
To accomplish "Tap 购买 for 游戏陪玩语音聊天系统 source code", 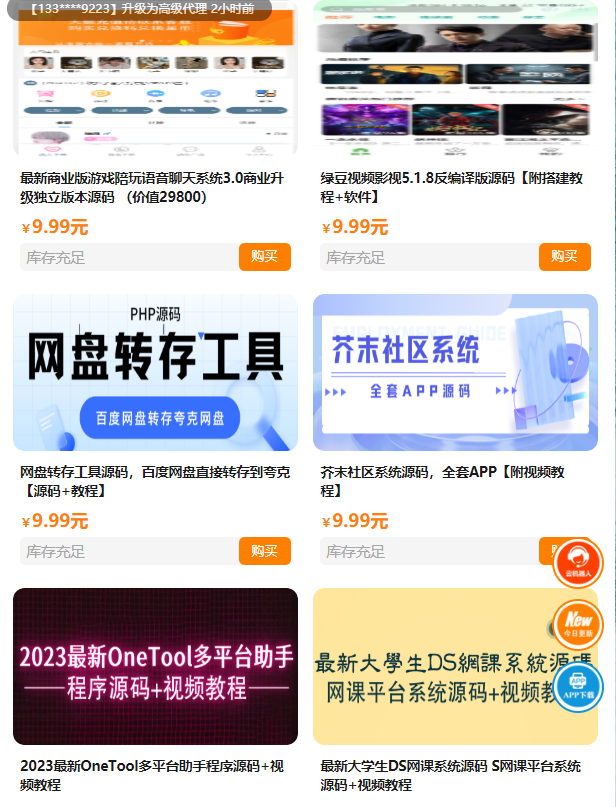I will point(264,257).
